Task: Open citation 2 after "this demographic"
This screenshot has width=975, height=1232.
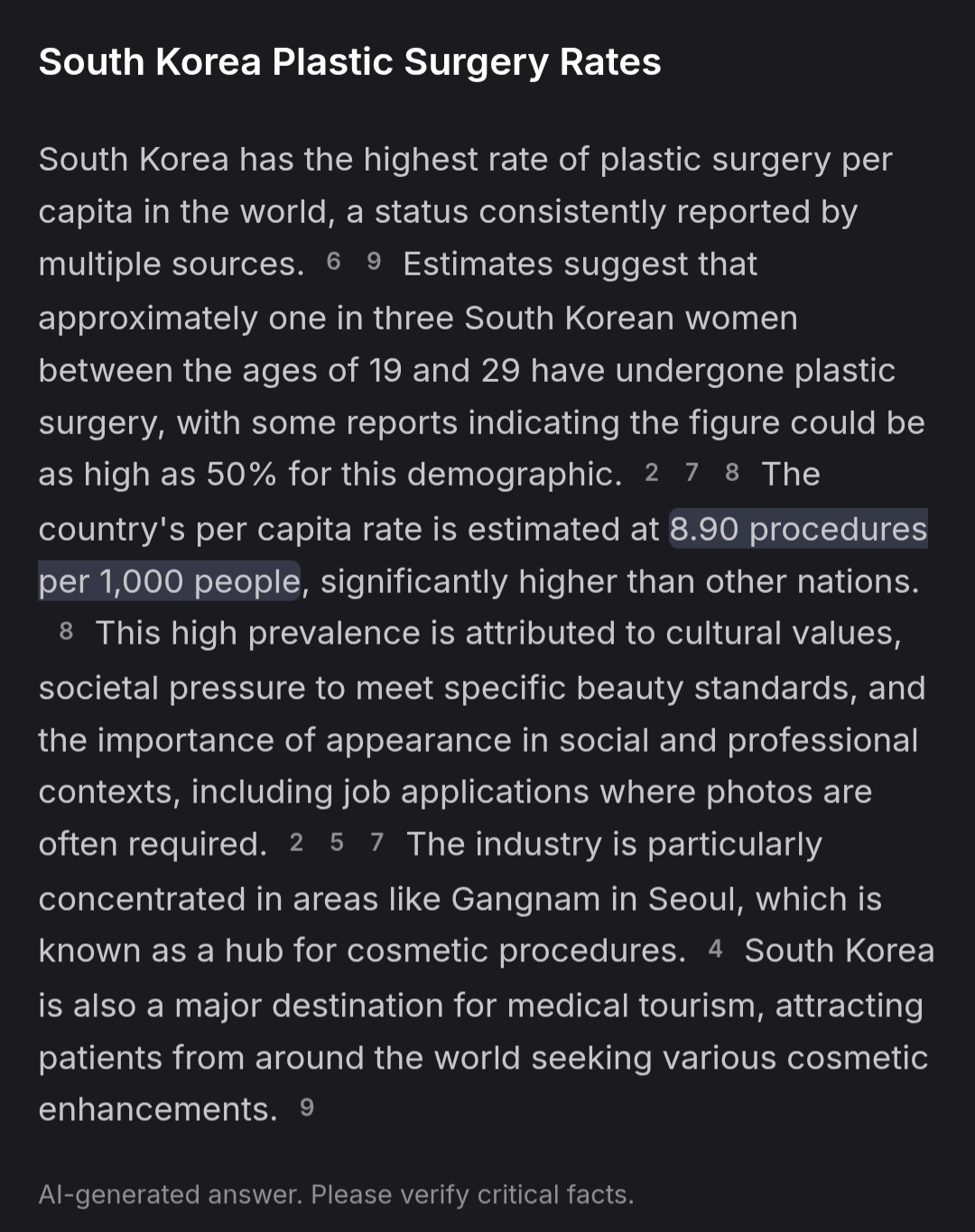Action: 651,473
